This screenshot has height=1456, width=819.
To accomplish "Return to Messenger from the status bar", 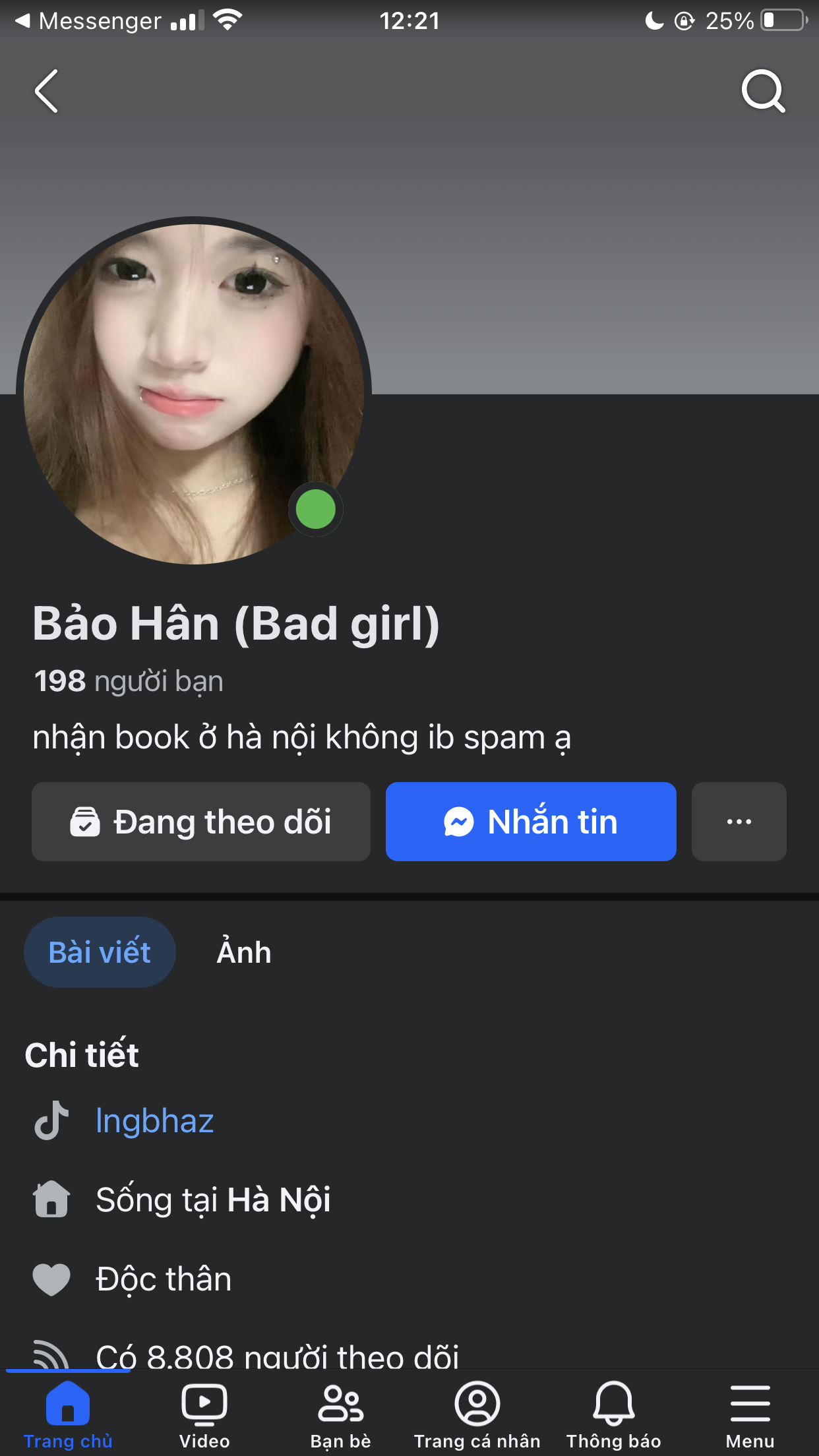I will 89,21.
